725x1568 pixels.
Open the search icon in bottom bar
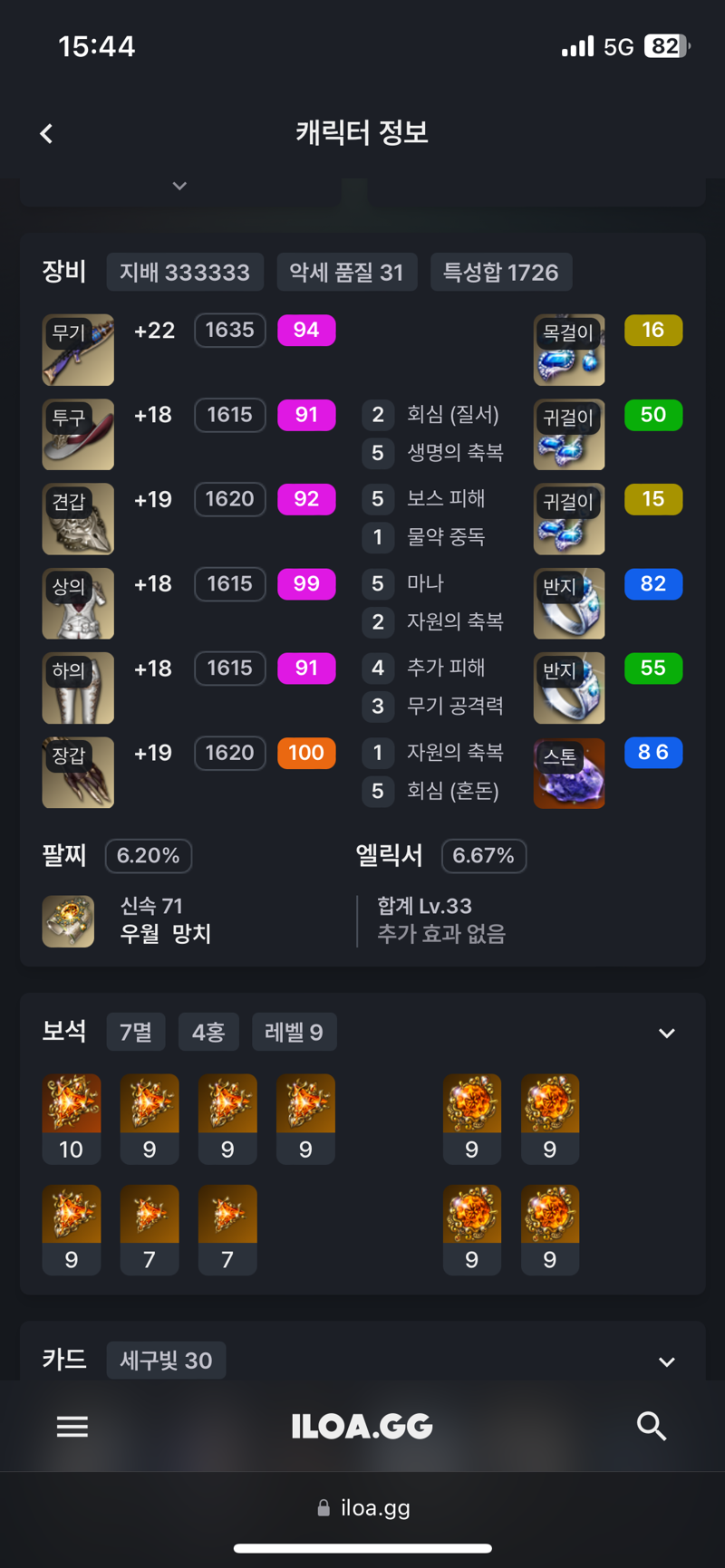click(x=652, y=1427)
